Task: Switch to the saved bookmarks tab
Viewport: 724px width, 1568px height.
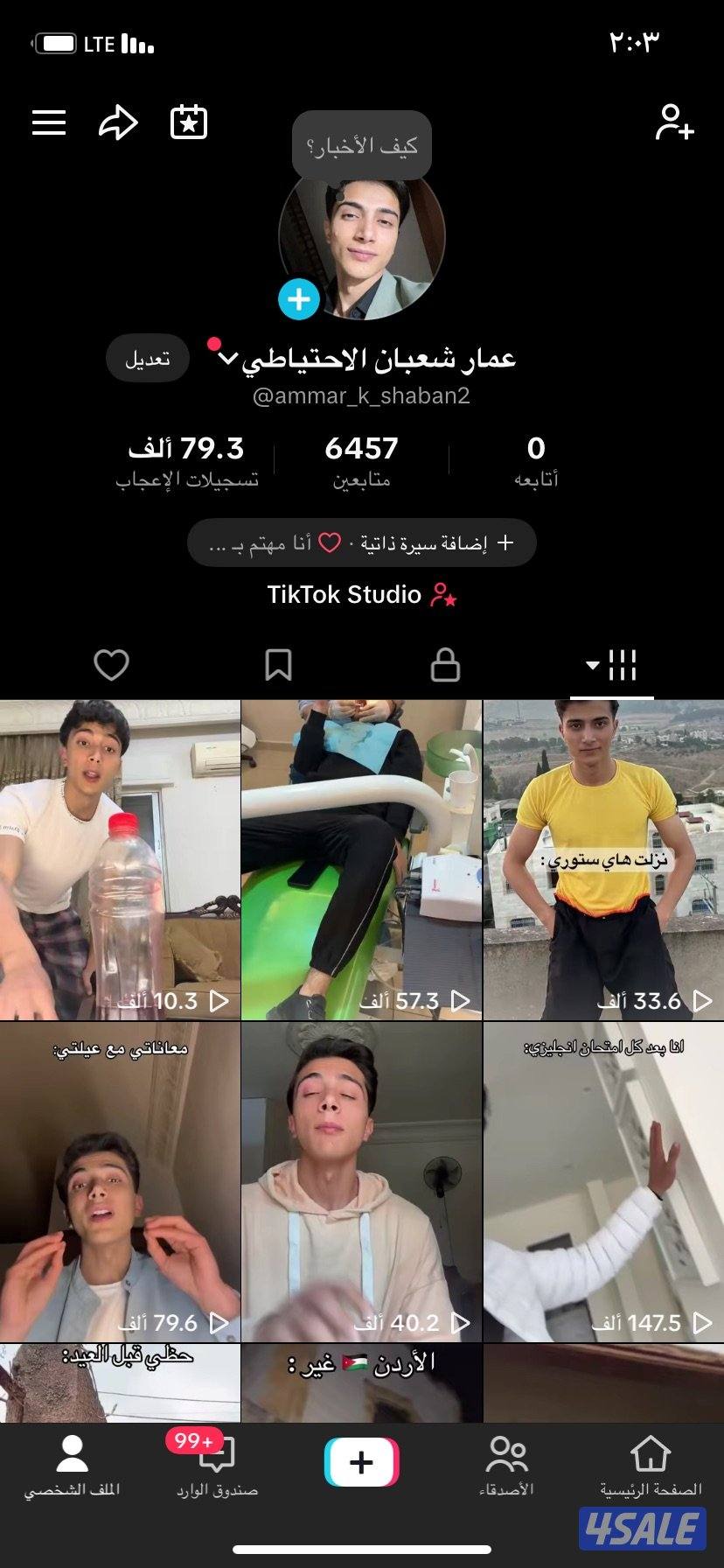Action: 278,665
